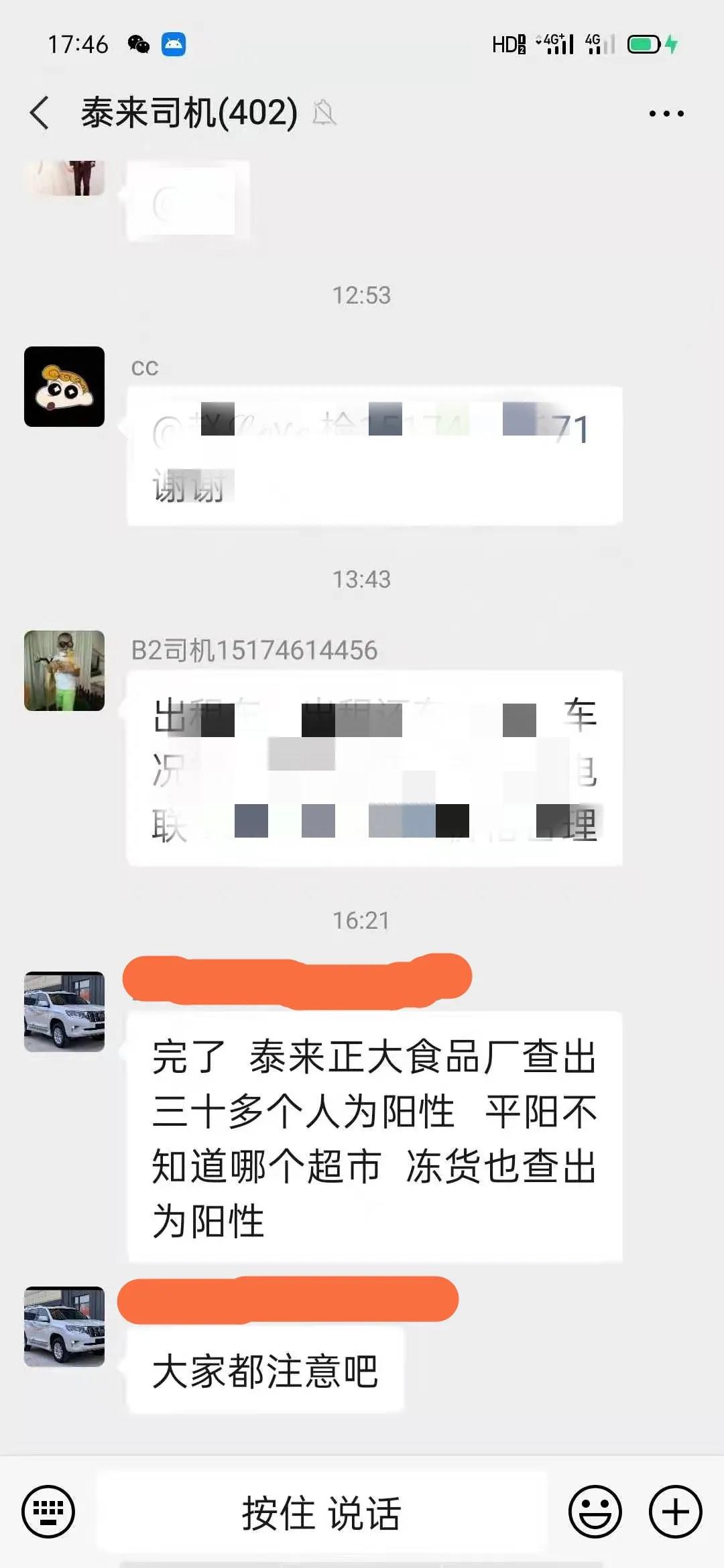Go back from the 泰来司机 group chat
Viewport: 724px width, 1568px height.
(x=40, y=113)
